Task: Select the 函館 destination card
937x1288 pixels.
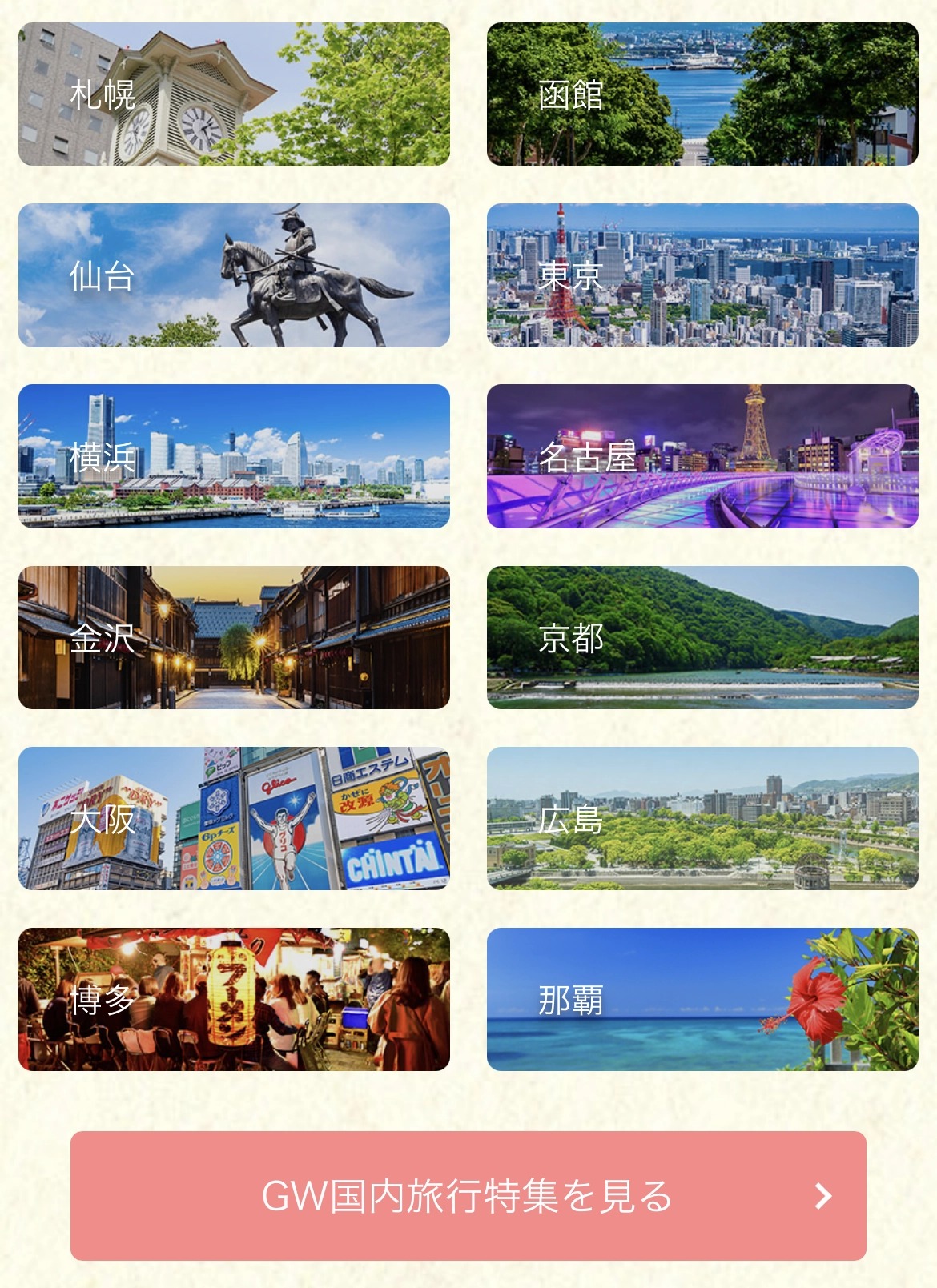Action: tap(702, 94)
